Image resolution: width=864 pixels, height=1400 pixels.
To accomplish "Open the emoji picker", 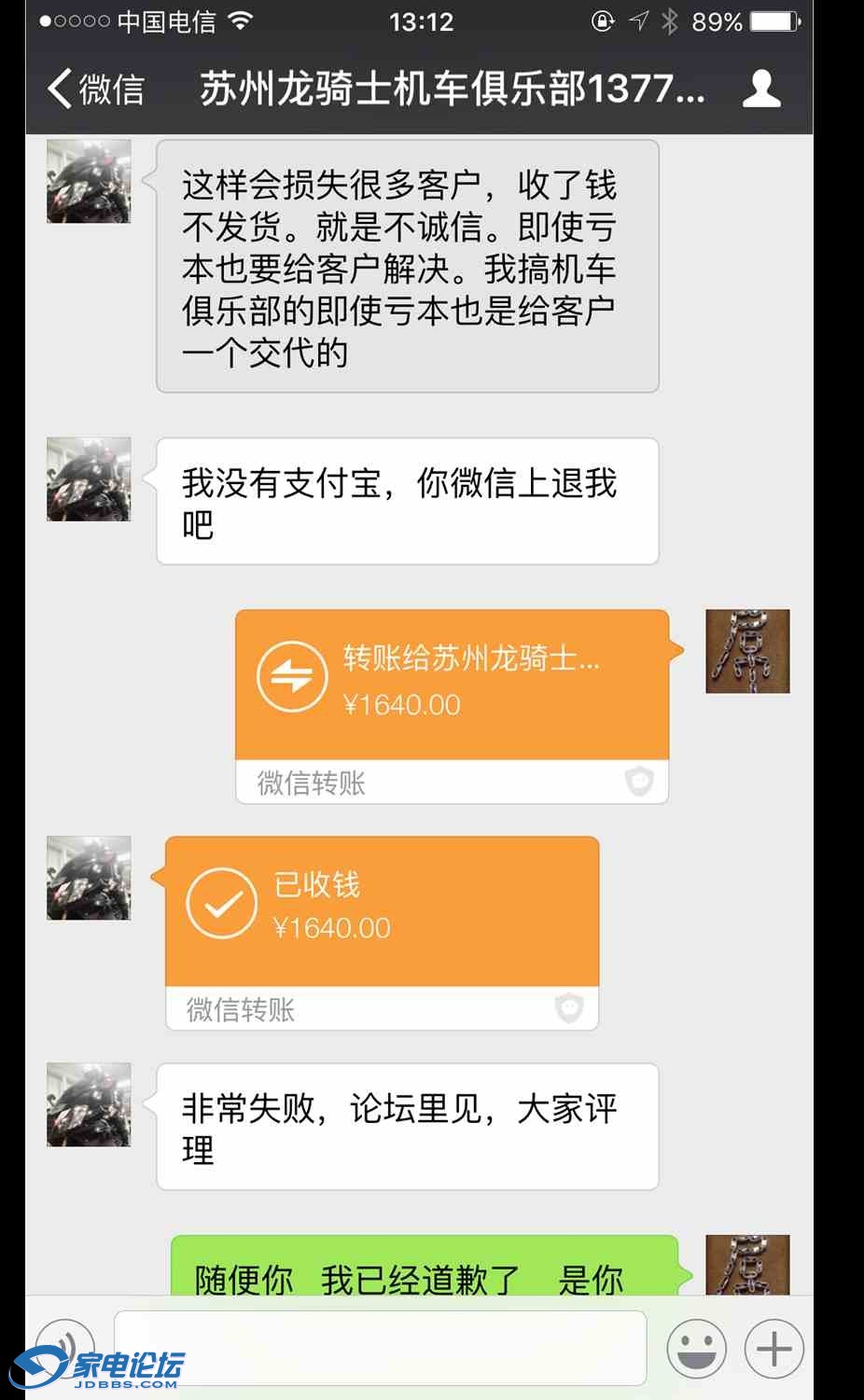I will (x=696, y=1349).
